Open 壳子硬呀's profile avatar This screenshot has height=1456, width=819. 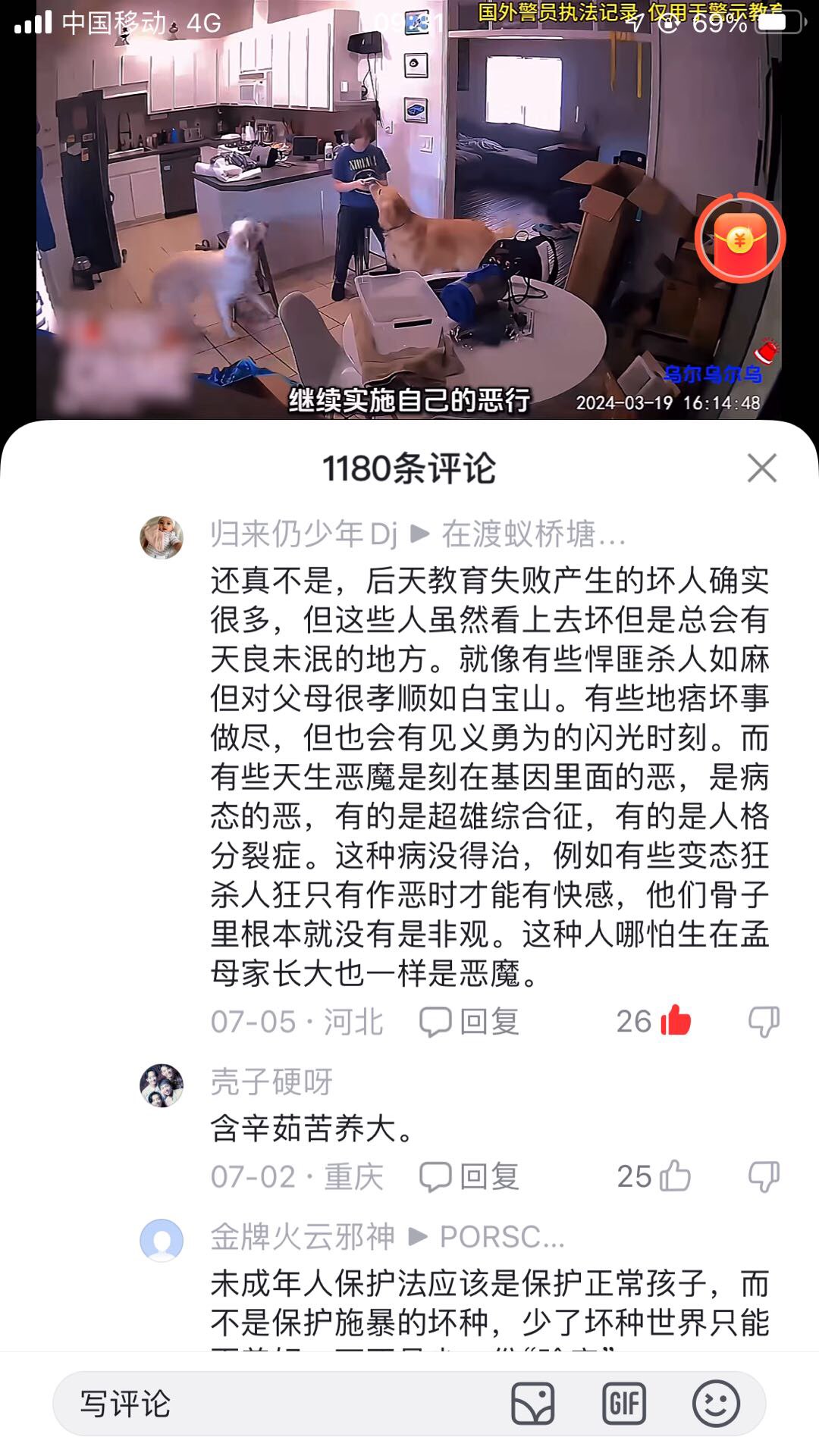tap(162, 1085)
